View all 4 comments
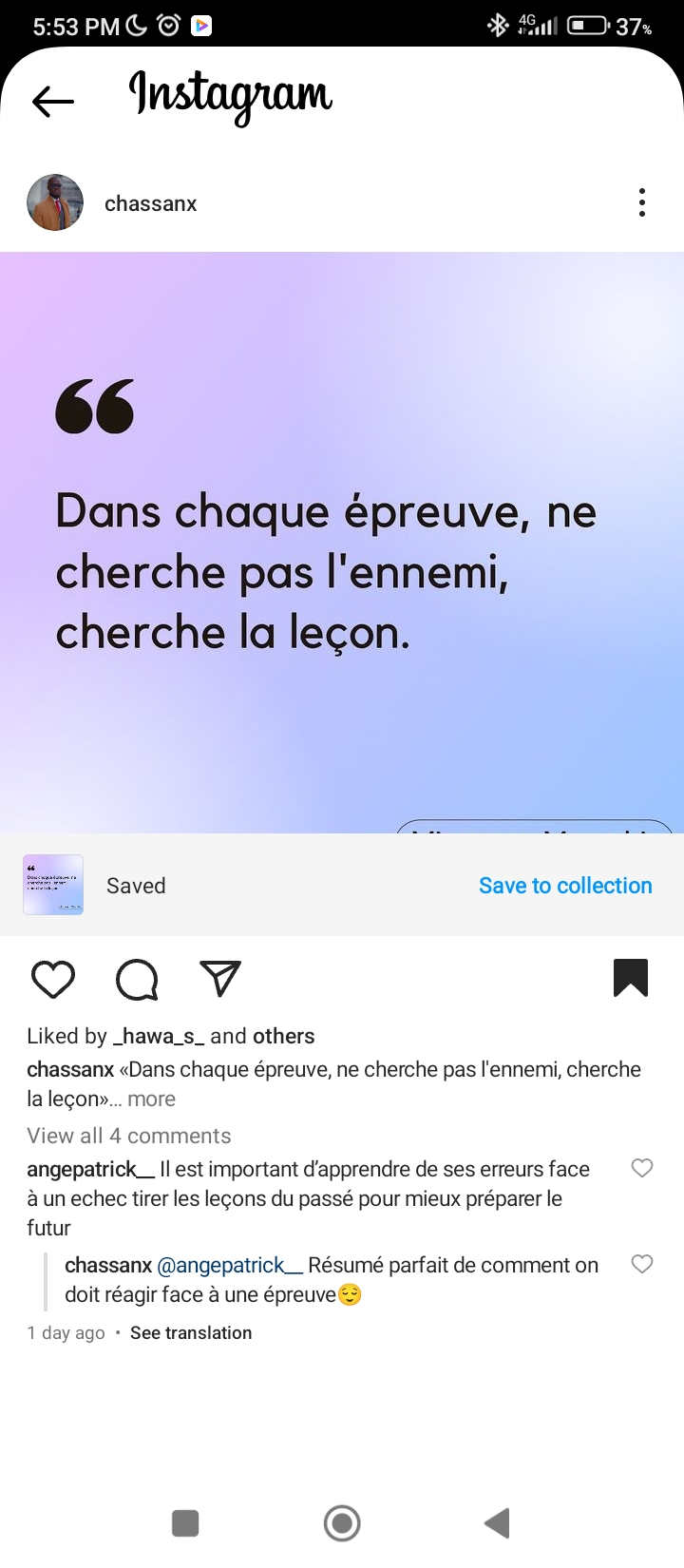684x1568 pixels. (129, 1136)
